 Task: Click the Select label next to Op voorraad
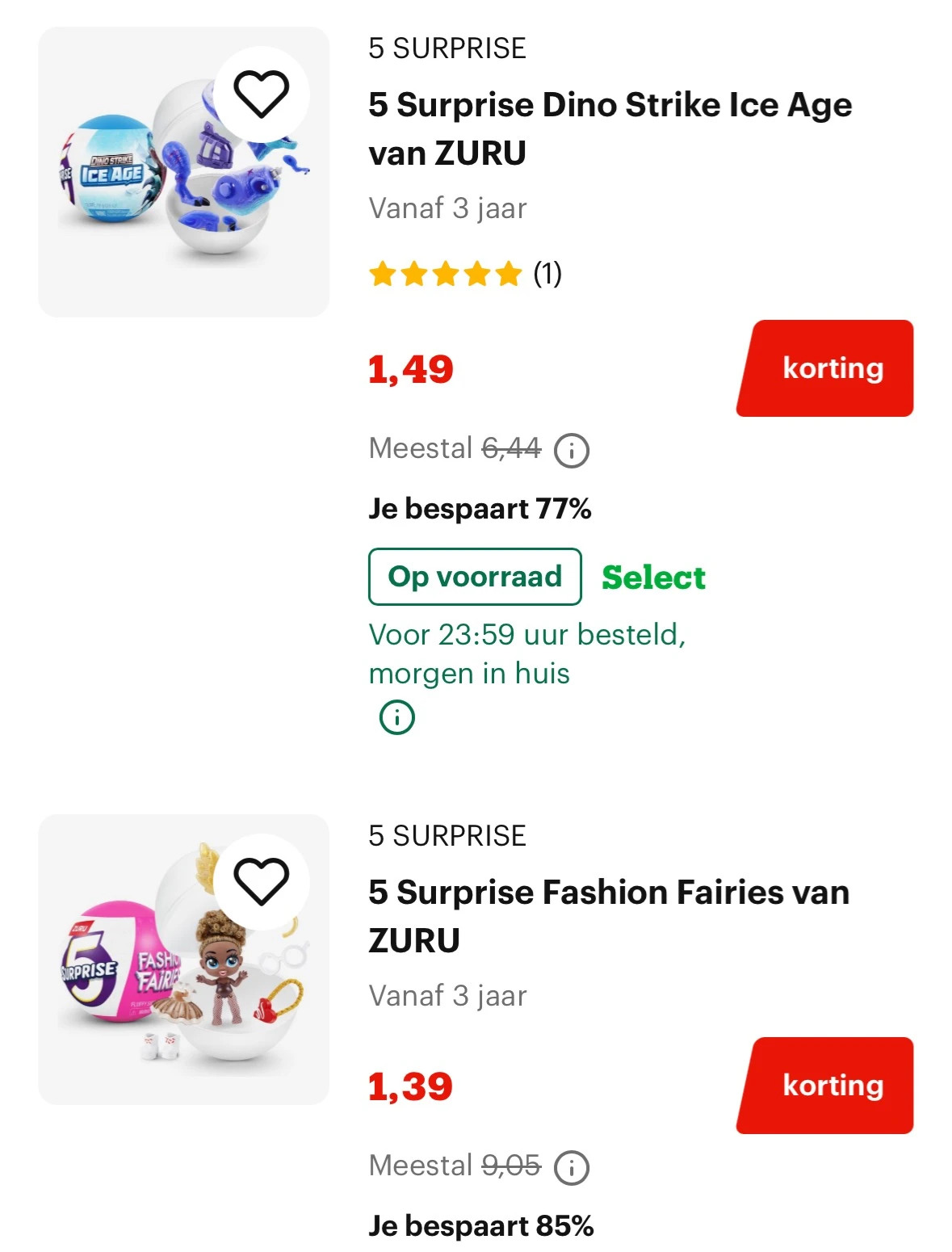click(653, 576)
